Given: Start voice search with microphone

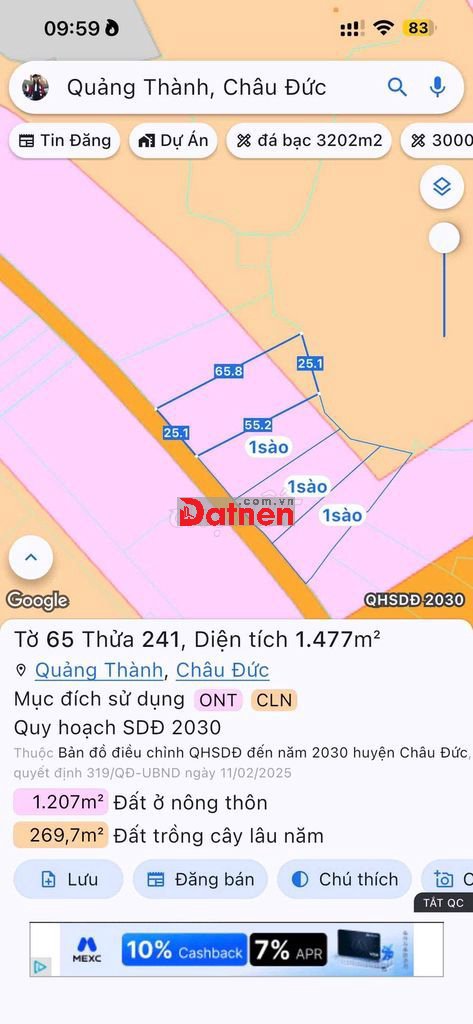Looking at the screenshot, I should click(437, 87).
